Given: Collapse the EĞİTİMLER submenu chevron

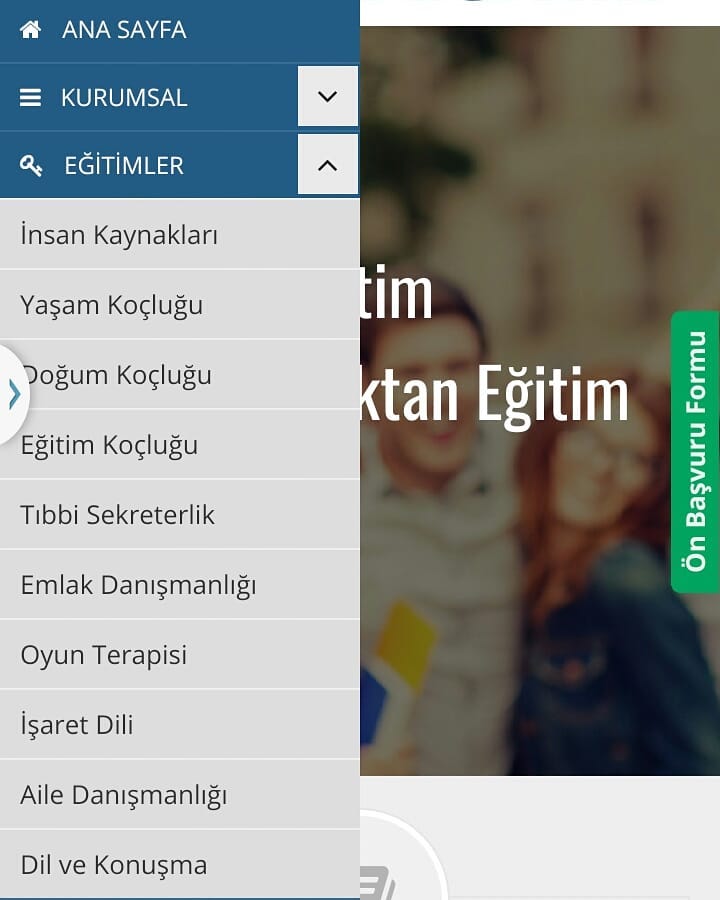Looking at the screenshot, I should (328, 165).
